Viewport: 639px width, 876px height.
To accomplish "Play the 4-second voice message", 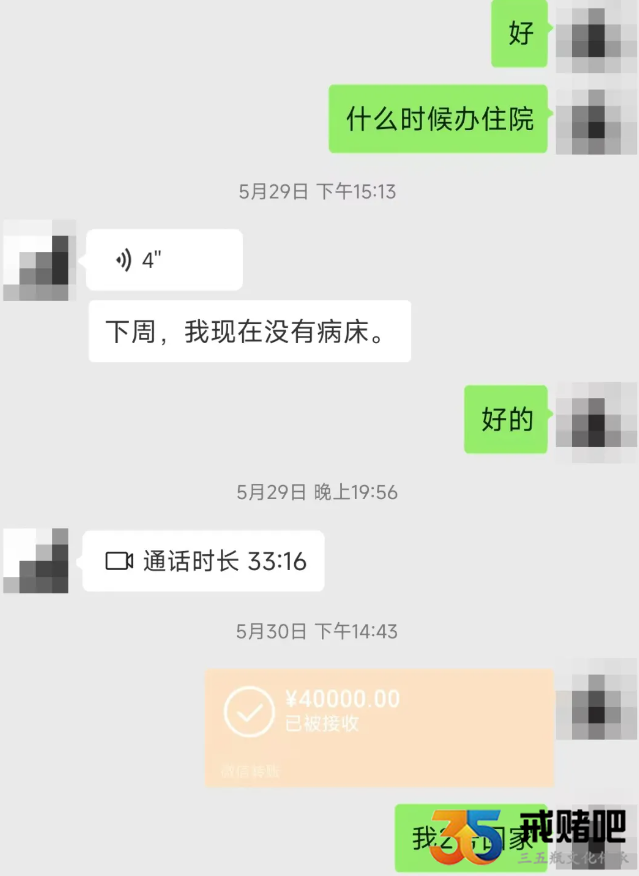I will (x=164, y=260).
